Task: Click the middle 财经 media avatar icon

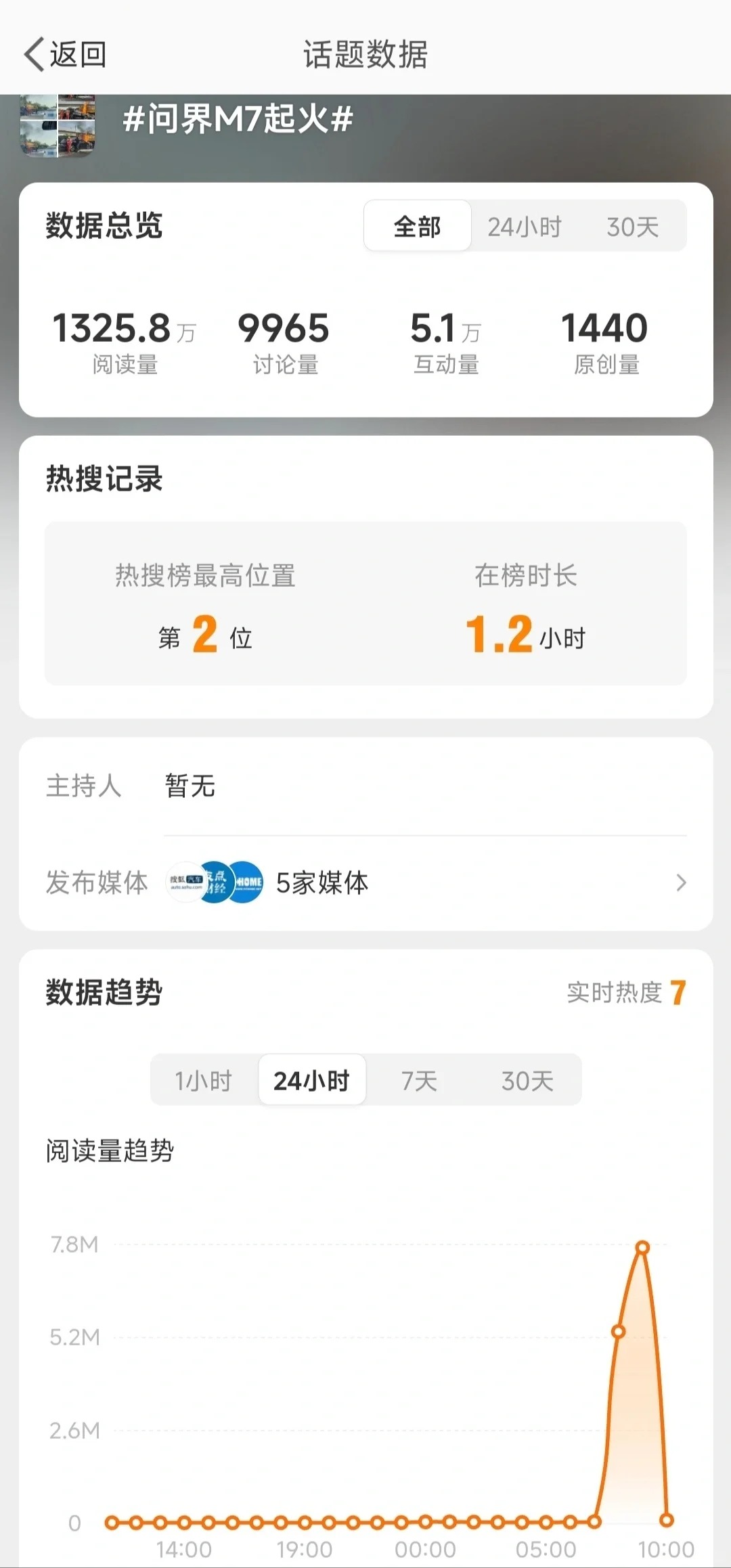Action: [215, 883]
